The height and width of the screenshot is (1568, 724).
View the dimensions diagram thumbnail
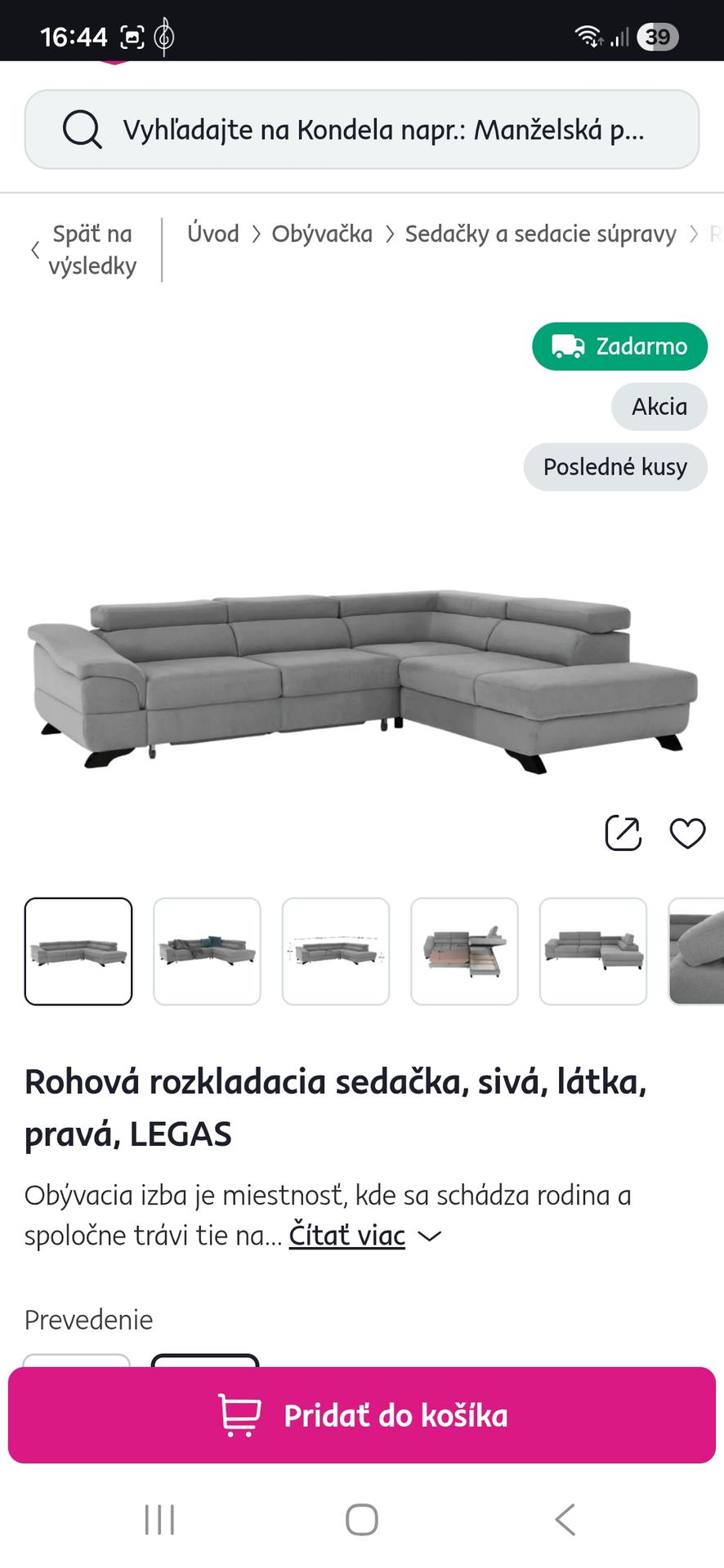(x=336, y=951)
